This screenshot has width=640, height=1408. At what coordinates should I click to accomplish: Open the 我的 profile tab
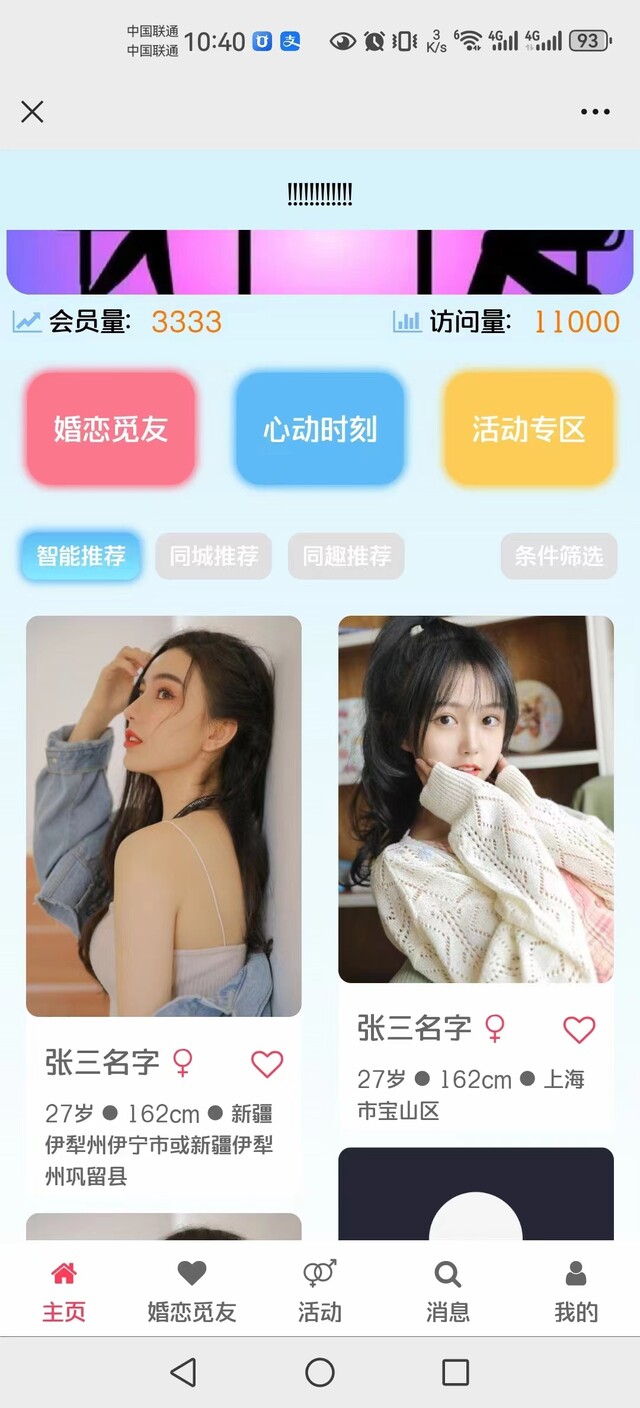pos(576,1291)
